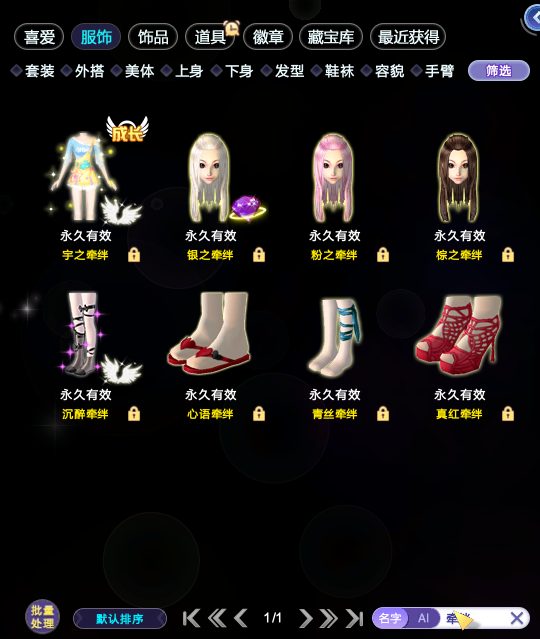Switch search mode to AI
Screen dimensions: 540x639
(x=423, y=618)
